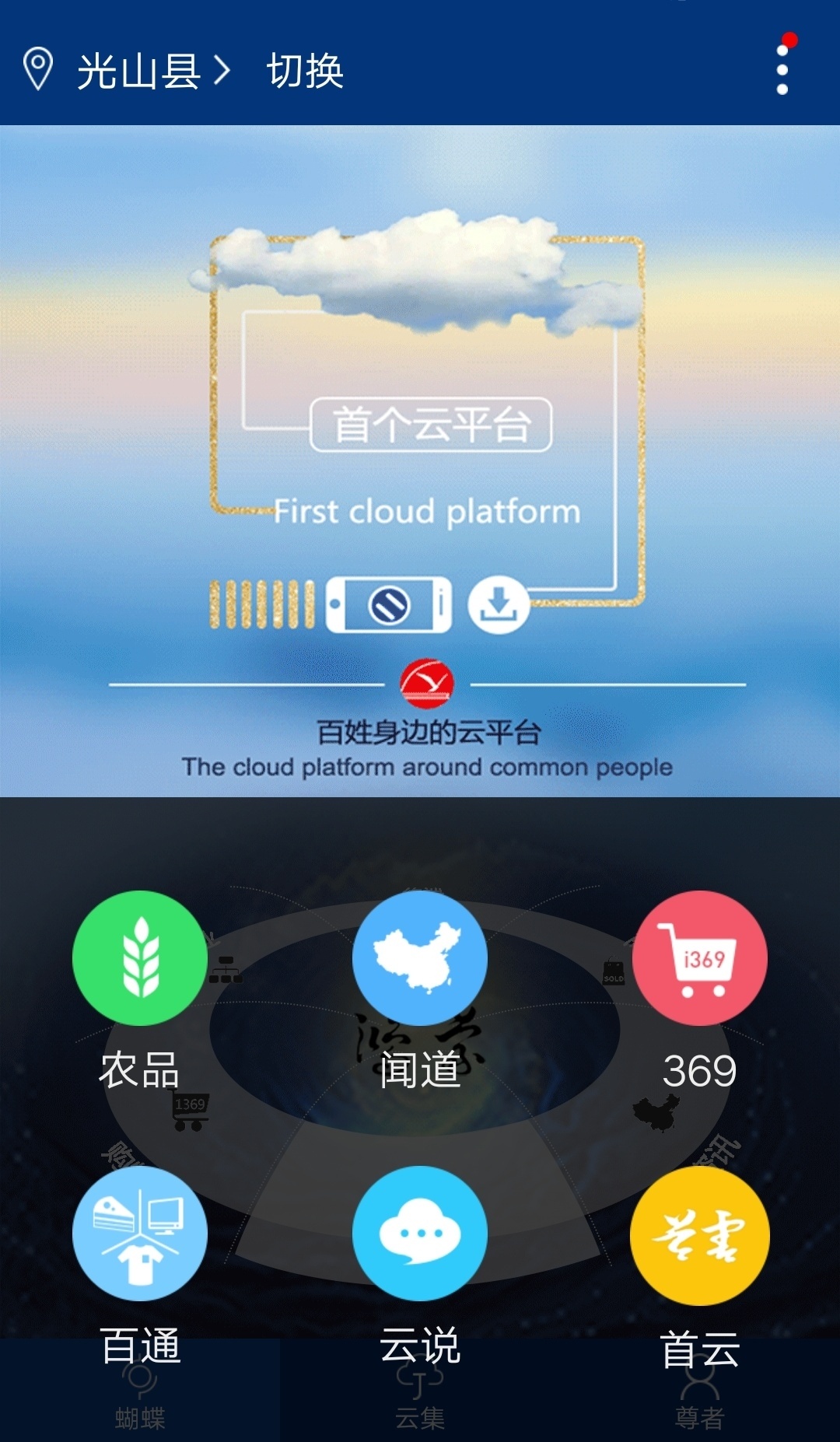This screenshot has height=1442, width=840.
Task: Open the 光山县 location selector
Action: tap(138, 72)
